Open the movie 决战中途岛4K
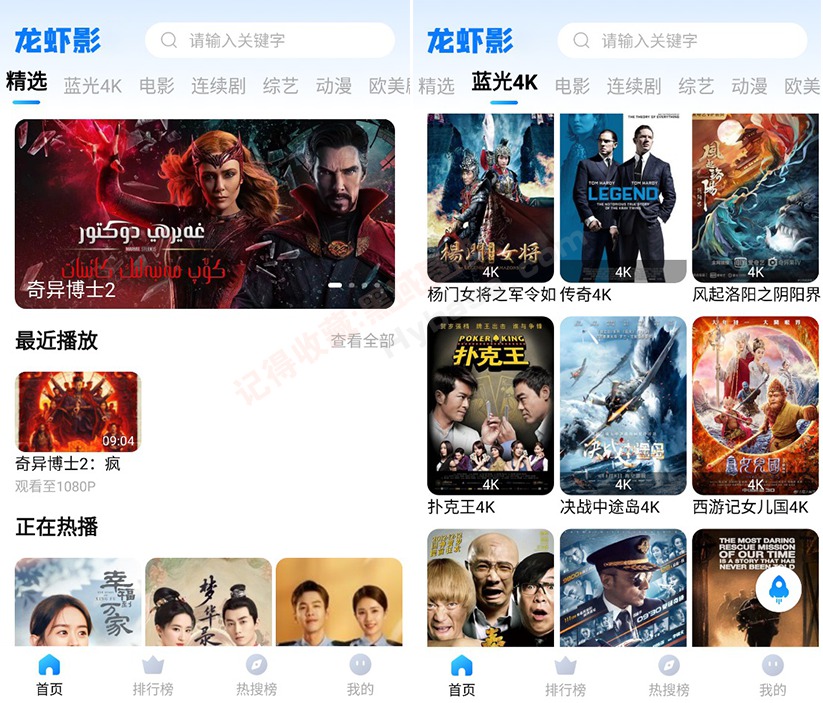 point(623,405)
